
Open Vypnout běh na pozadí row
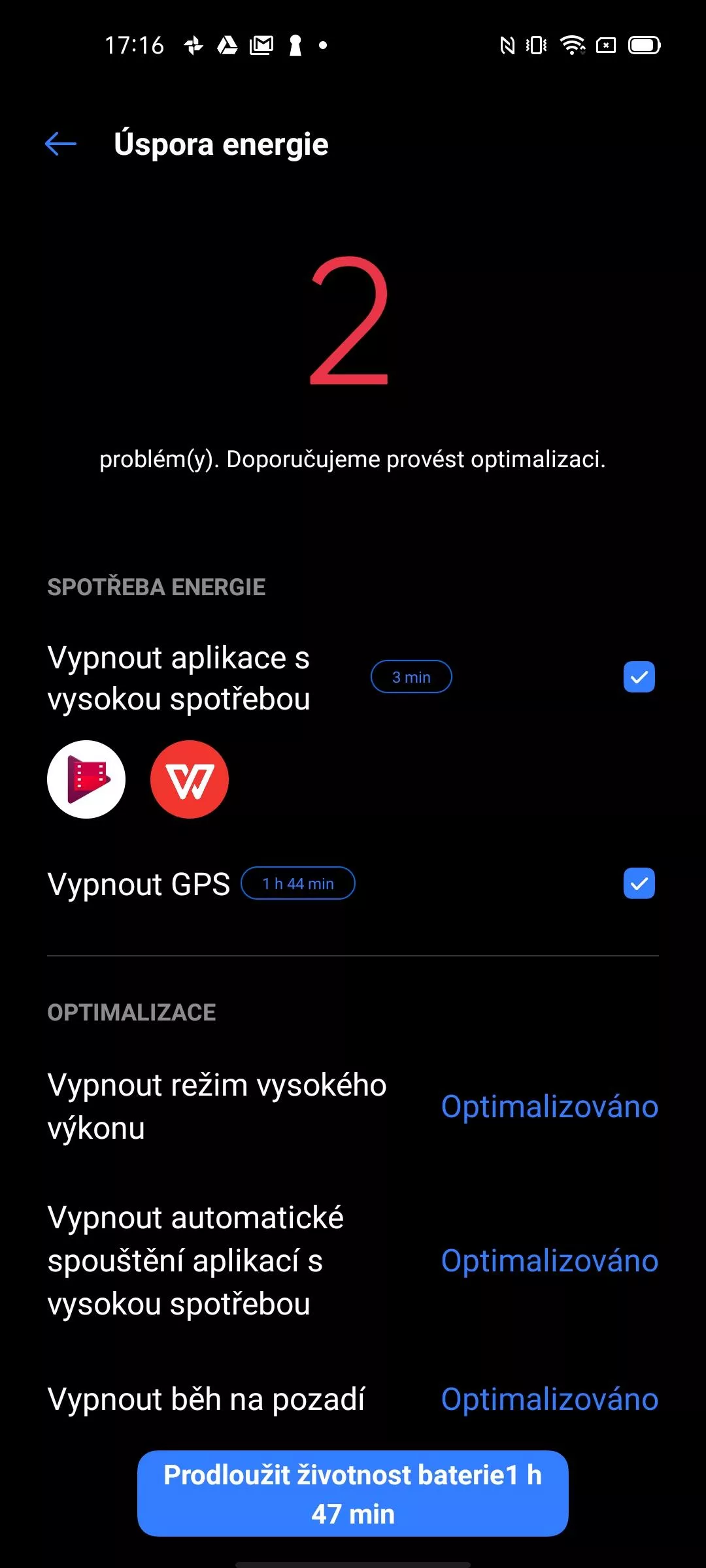tap(353, 1399)
